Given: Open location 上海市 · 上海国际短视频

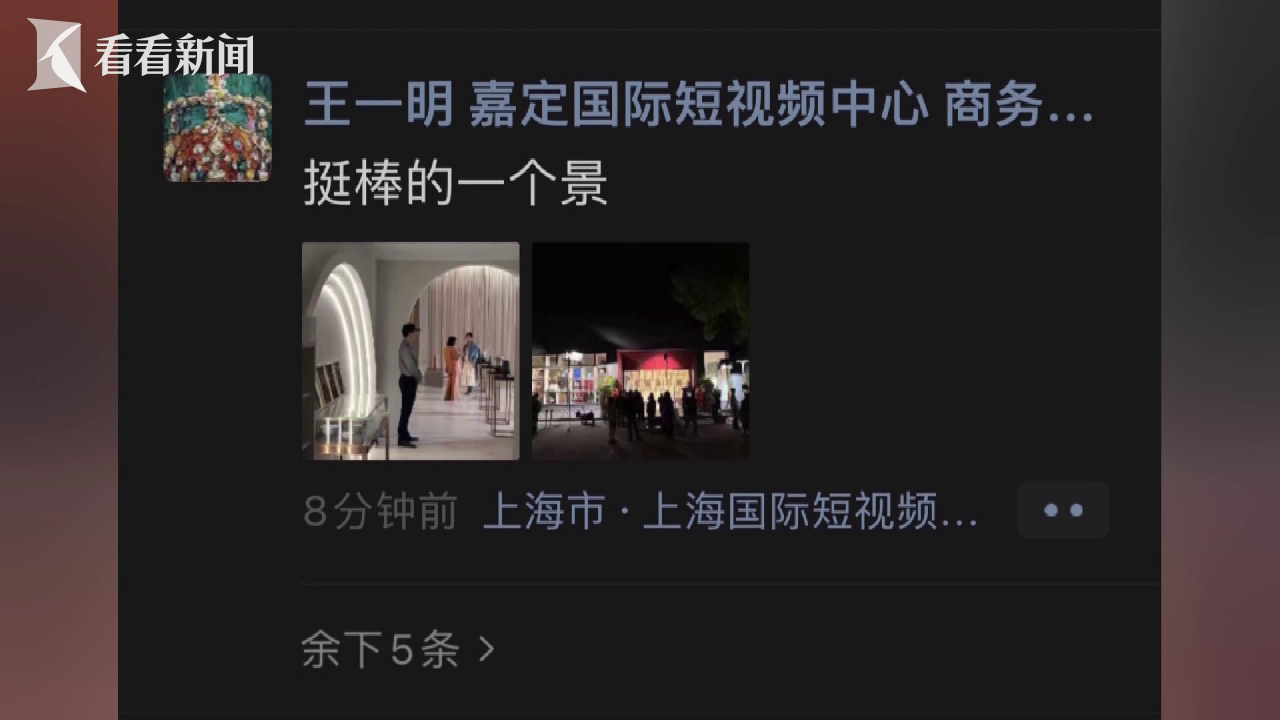Looking at the screenshot, I should click(730, 513).
